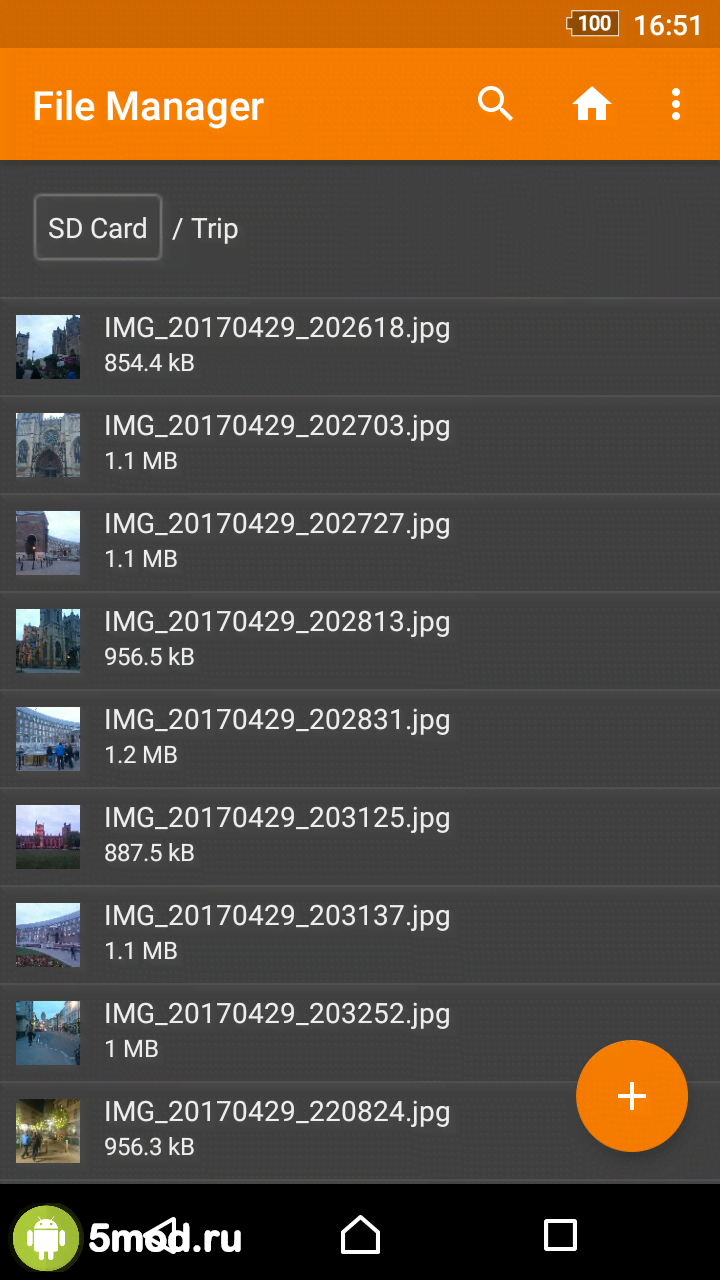Go to the system home screen

[360, 1235]
